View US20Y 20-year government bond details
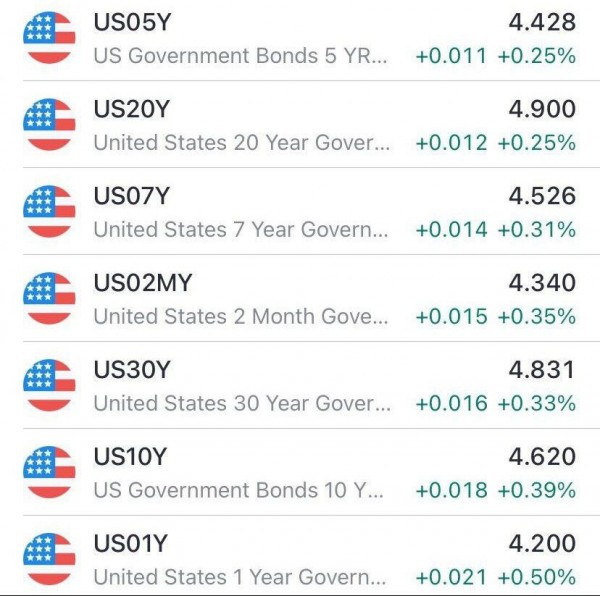Screen dimensions: 600x596 pos(300,125)
